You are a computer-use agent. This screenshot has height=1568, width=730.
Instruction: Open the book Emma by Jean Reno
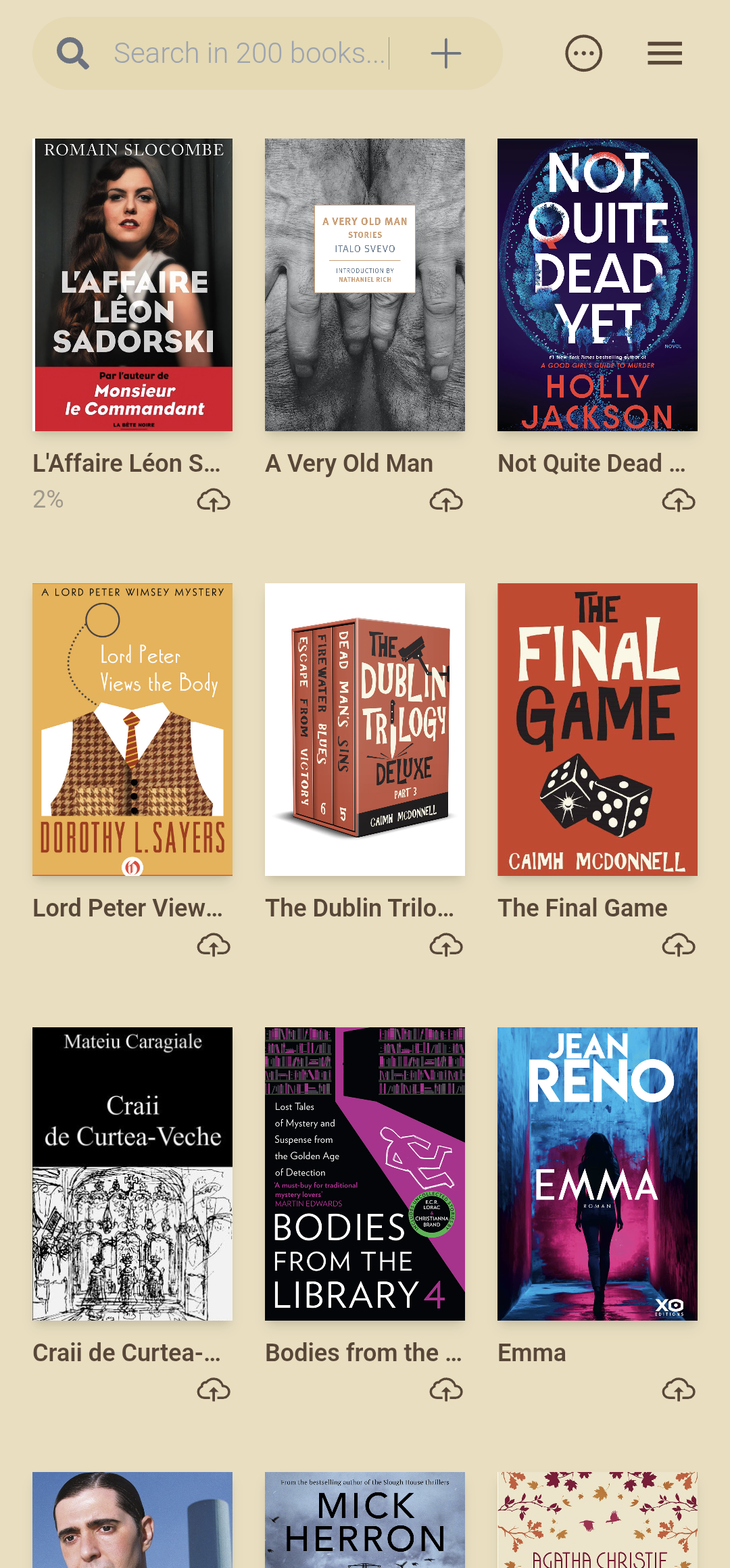coord(598,1174)
